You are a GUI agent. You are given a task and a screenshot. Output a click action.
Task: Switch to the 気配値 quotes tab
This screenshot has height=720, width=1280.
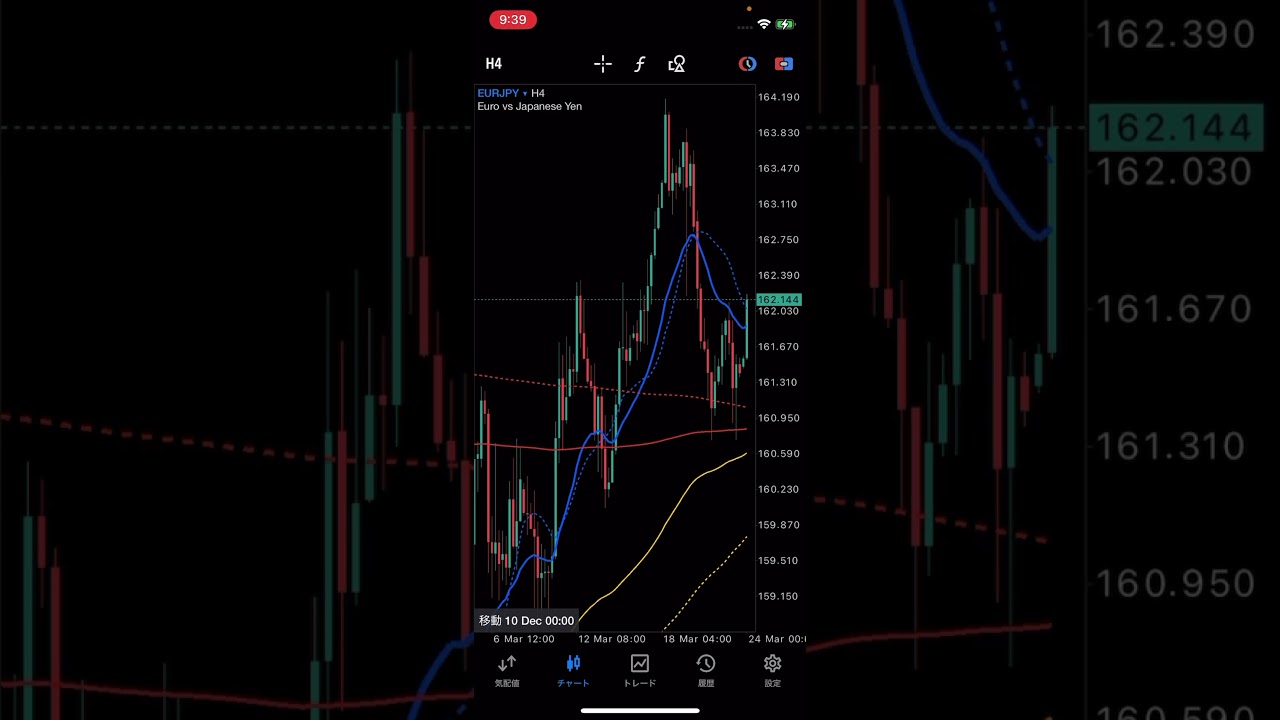(507, 670)
